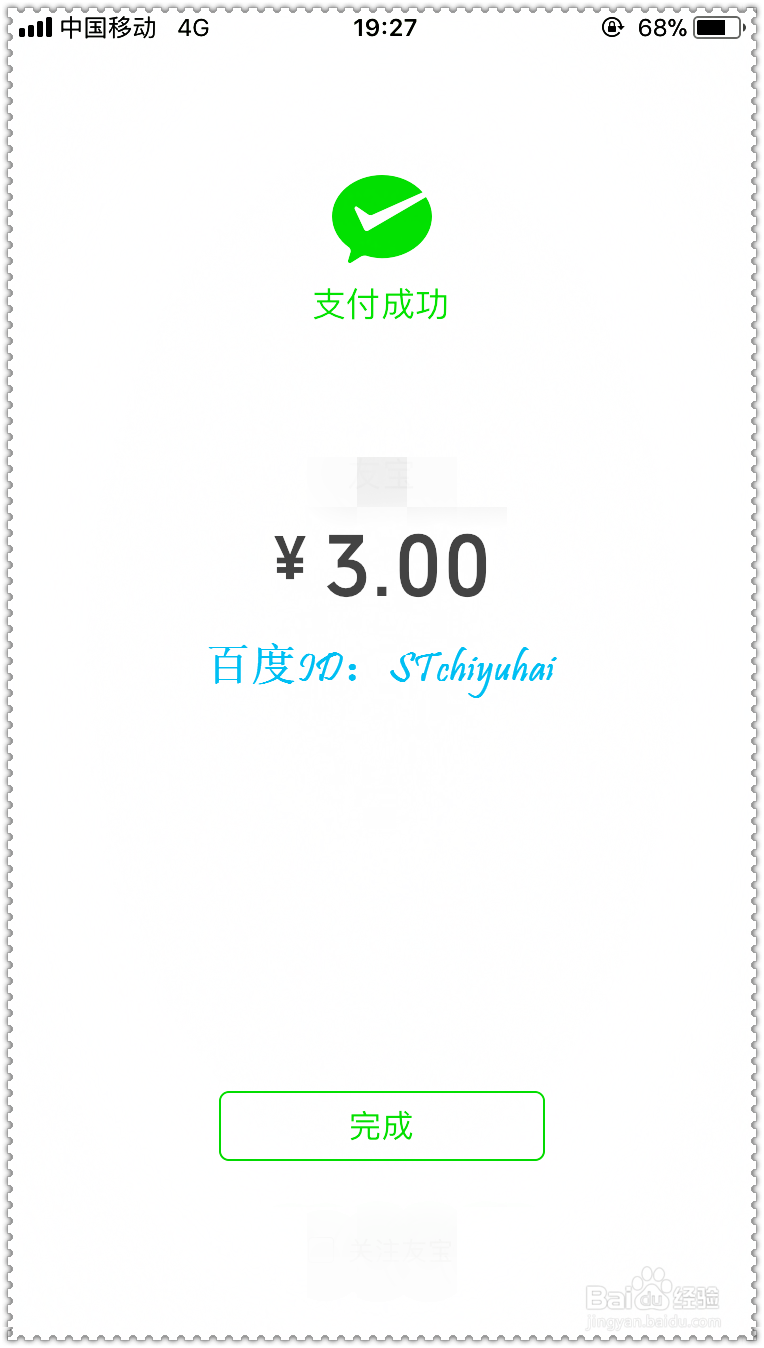Click the green WeChat checkmark logo

point(381,218)
